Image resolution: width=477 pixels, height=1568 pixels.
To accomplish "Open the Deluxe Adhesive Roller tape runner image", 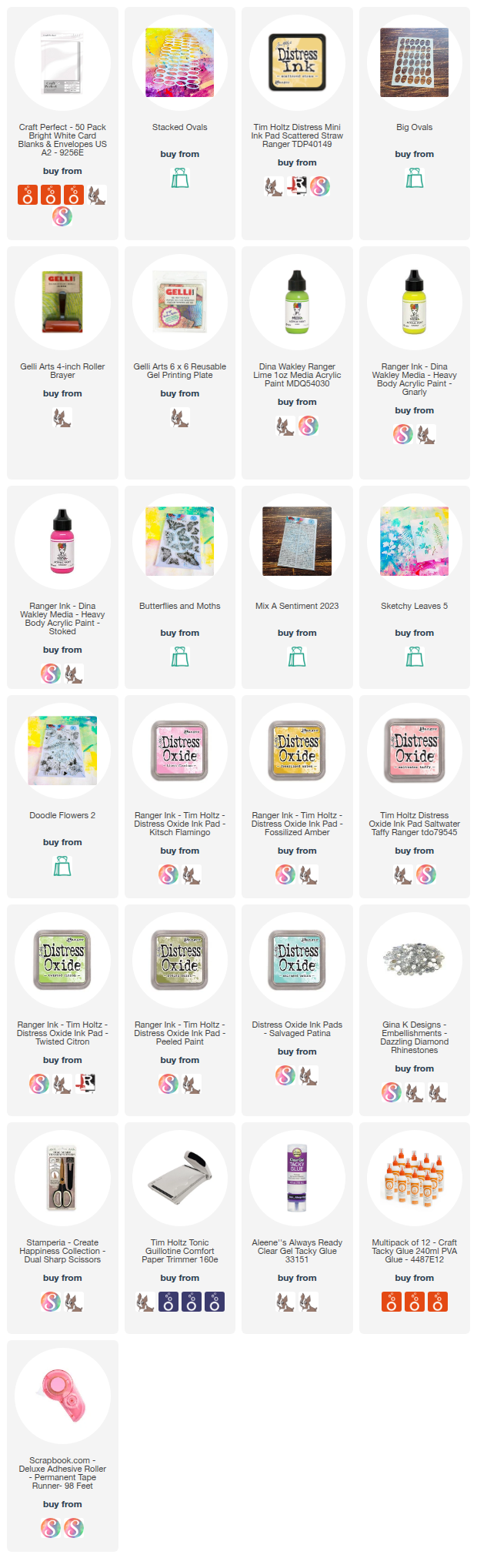I will coord(62,1396).
